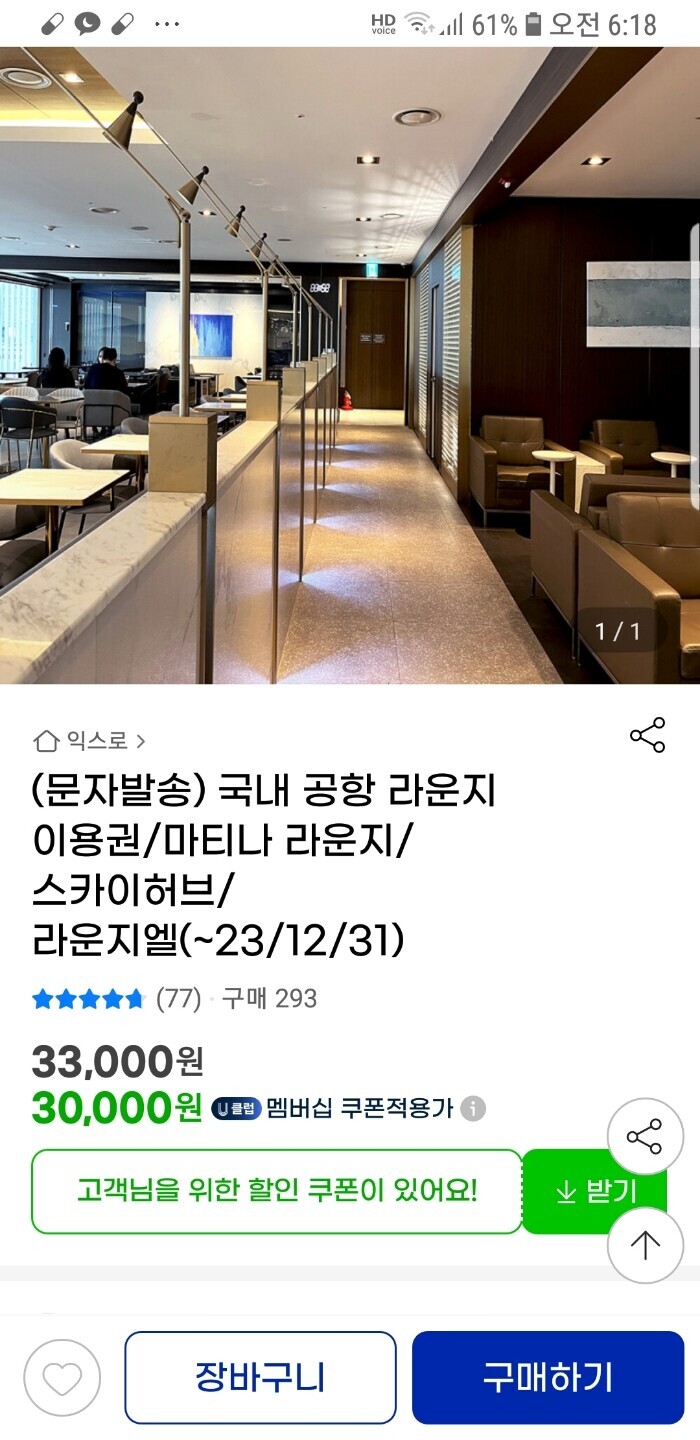Download the discount coupon with 받기

tap(578, 1191)
